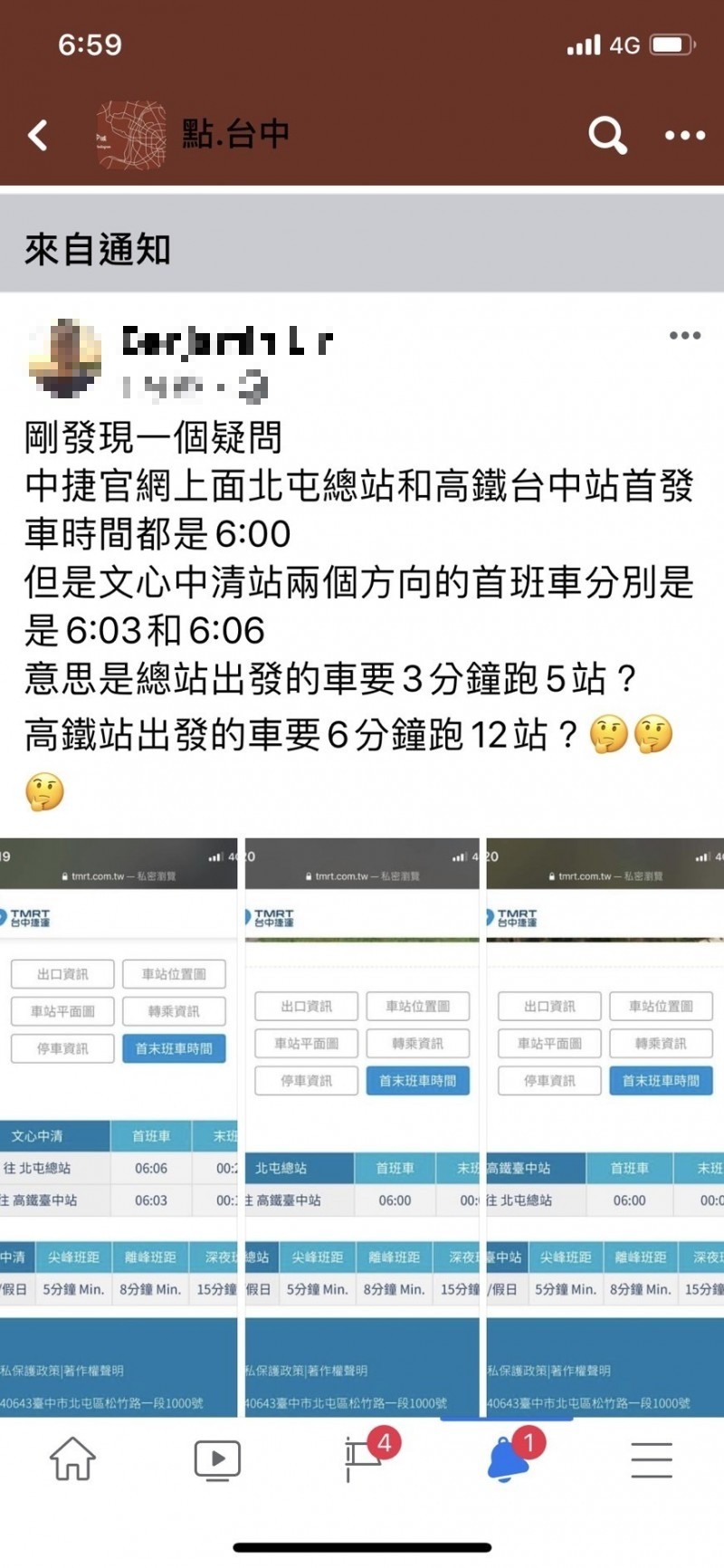
Task: Go back from the 點.台中 group
Action: tap(38, 136)
